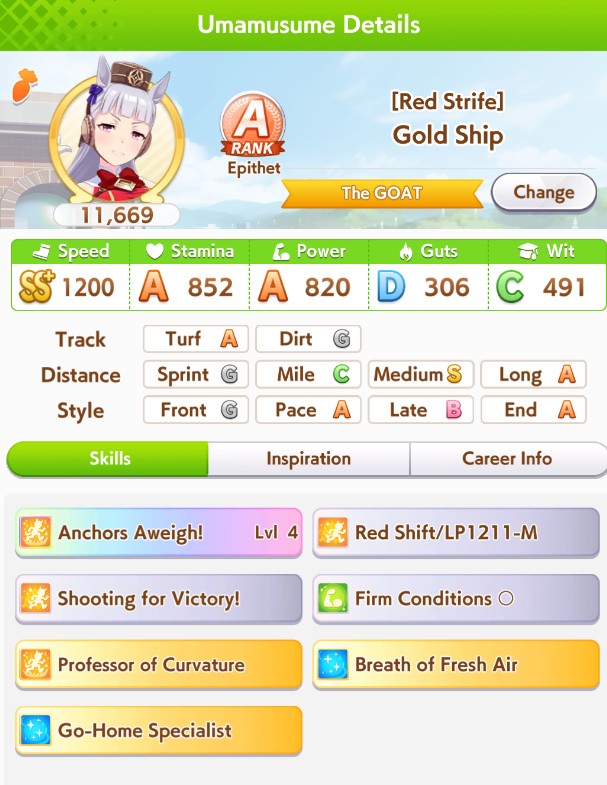Select the Skills tab
This screenshot has height=785, width=607.
[x=109, y=459]
